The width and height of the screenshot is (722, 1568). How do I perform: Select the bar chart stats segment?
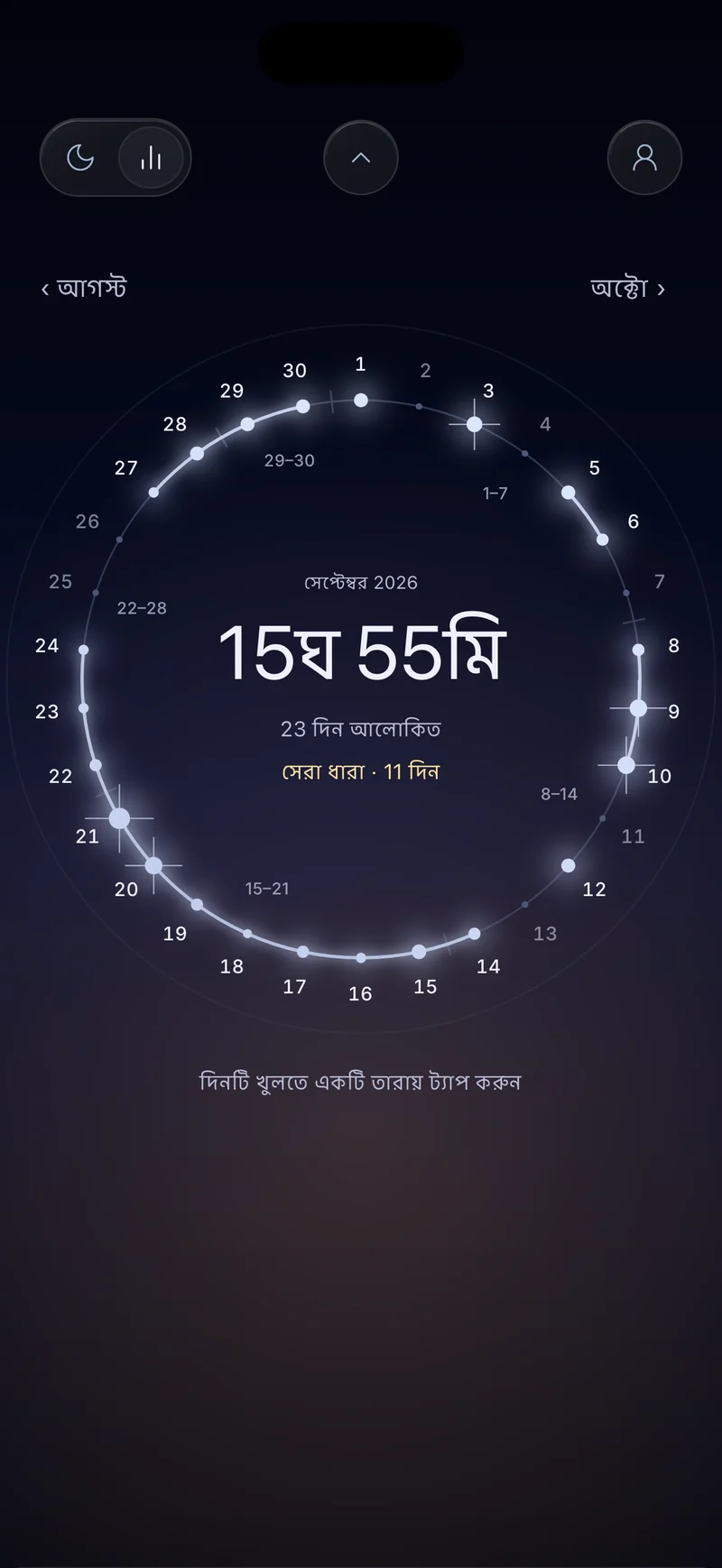coord(151,158)
